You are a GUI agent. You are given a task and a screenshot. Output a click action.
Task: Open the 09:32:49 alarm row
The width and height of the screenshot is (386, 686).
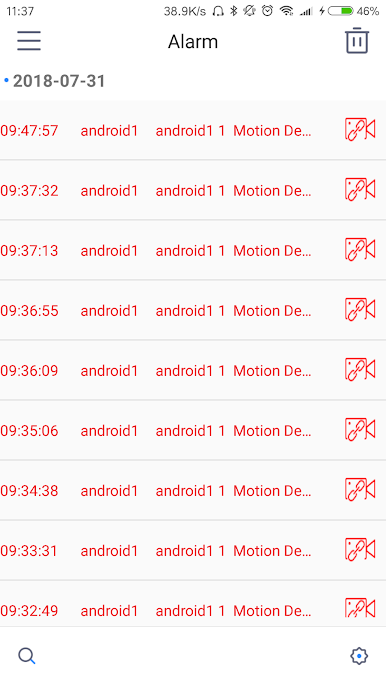tap(193, 604)
